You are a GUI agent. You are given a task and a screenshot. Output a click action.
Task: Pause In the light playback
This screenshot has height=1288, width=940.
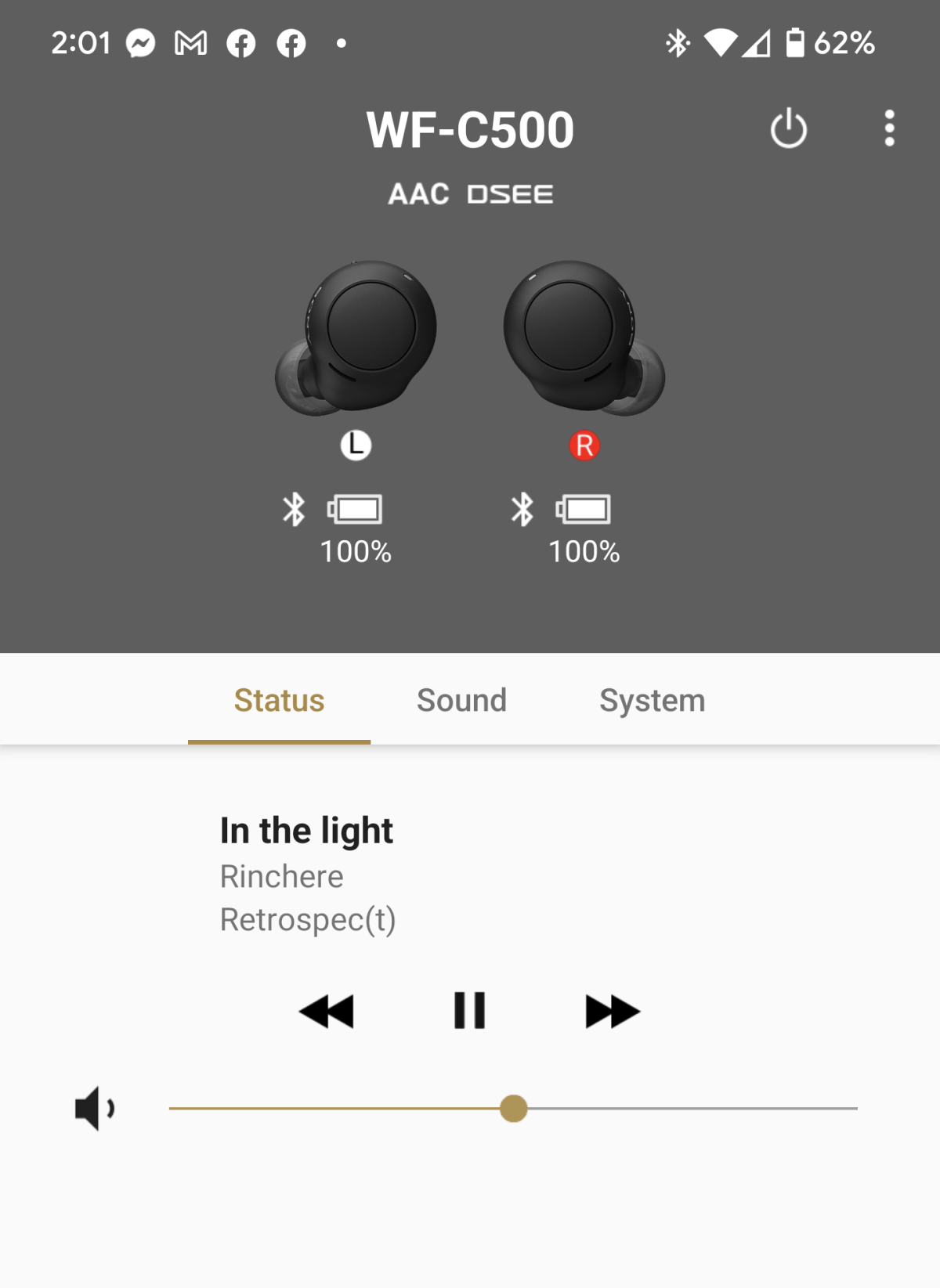tap(470, 1011)
